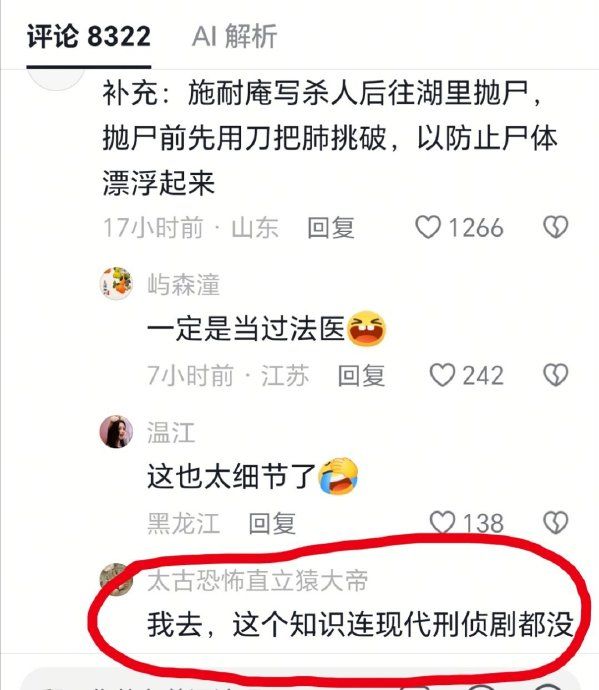This screenshot has width=599, height=690.
Task: View 屿森潼's username profile
Action: pyautogui.click(x=184, y=284)
